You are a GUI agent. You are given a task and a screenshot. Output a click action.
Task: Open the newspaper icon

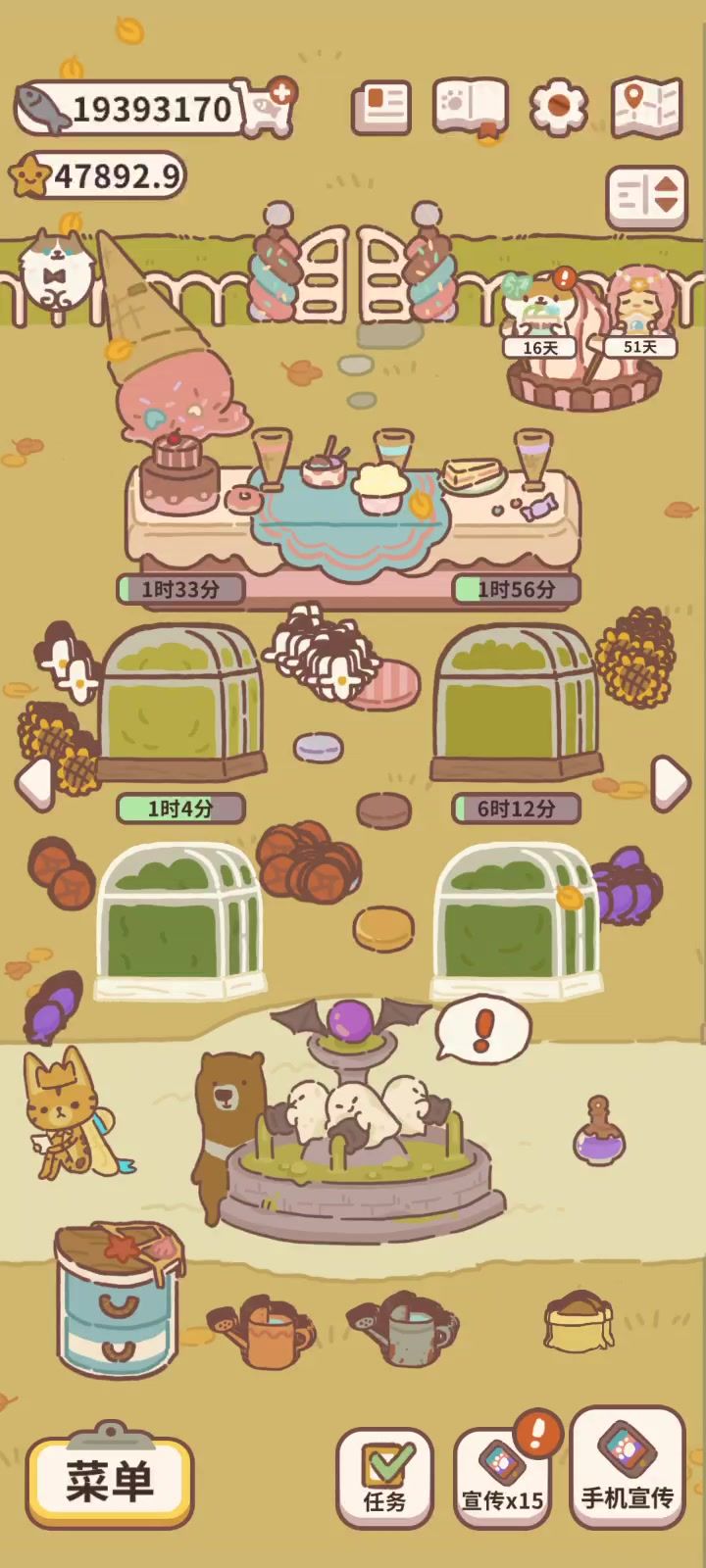click(380, 107)
